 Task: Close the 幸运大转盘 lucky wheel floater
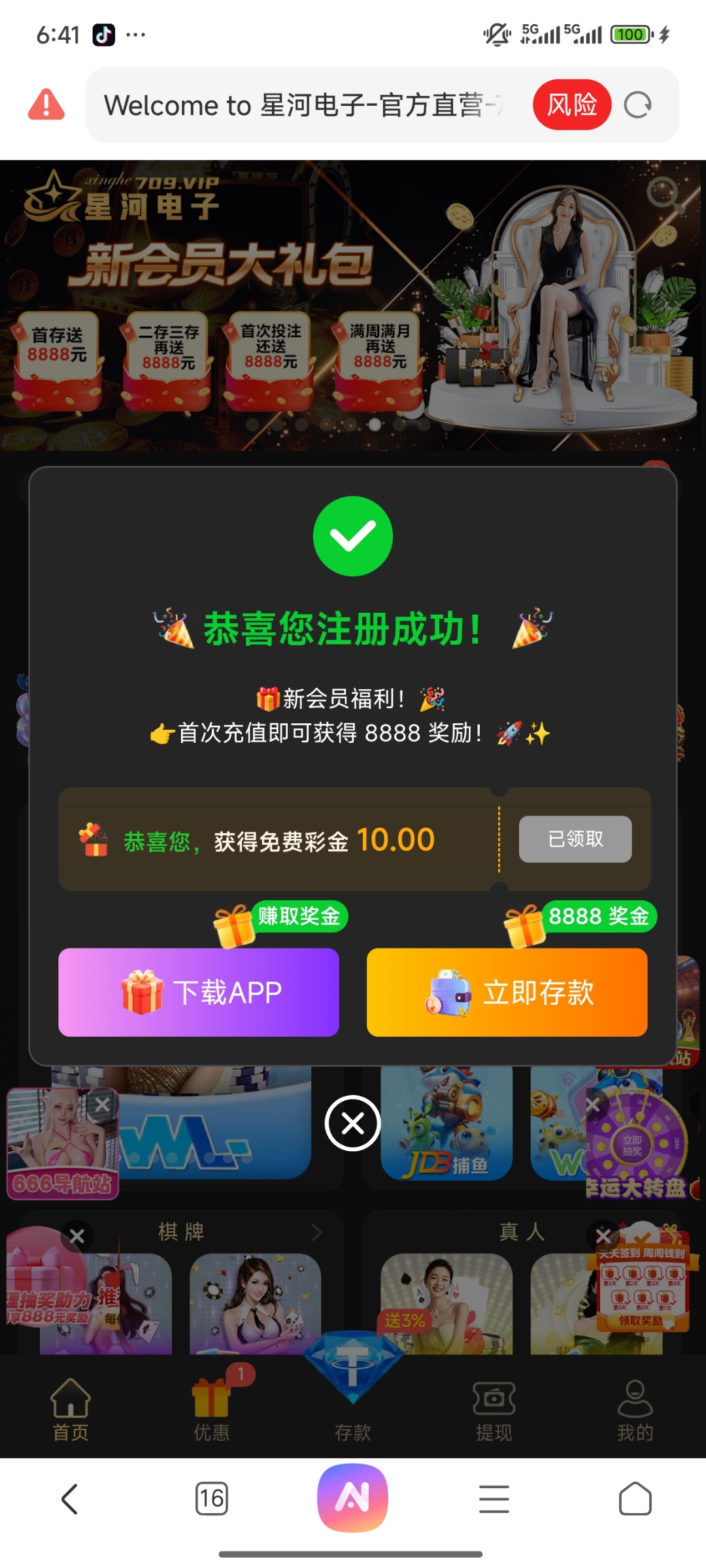[x=593, y=1105]
